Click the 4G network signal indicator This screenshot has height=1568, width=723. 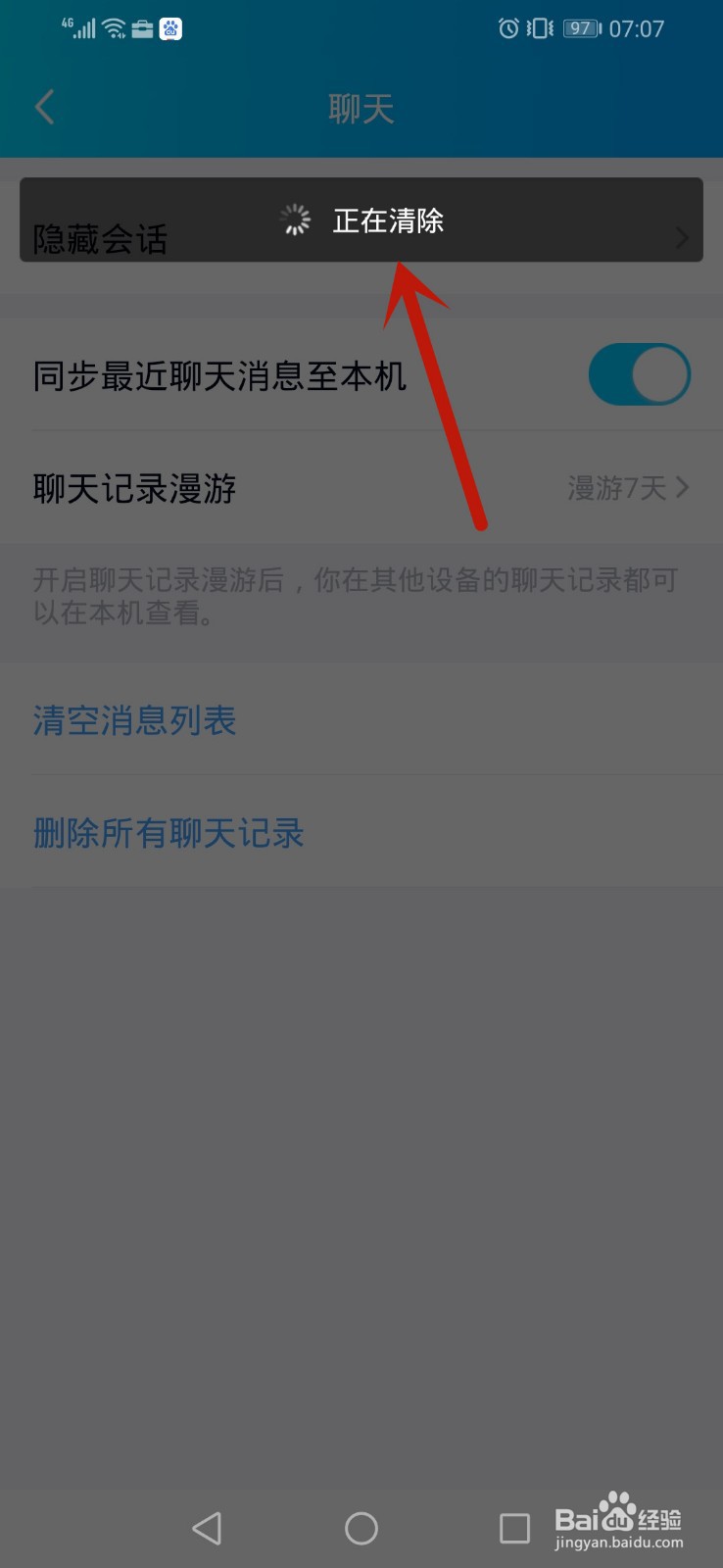point(78,25)
